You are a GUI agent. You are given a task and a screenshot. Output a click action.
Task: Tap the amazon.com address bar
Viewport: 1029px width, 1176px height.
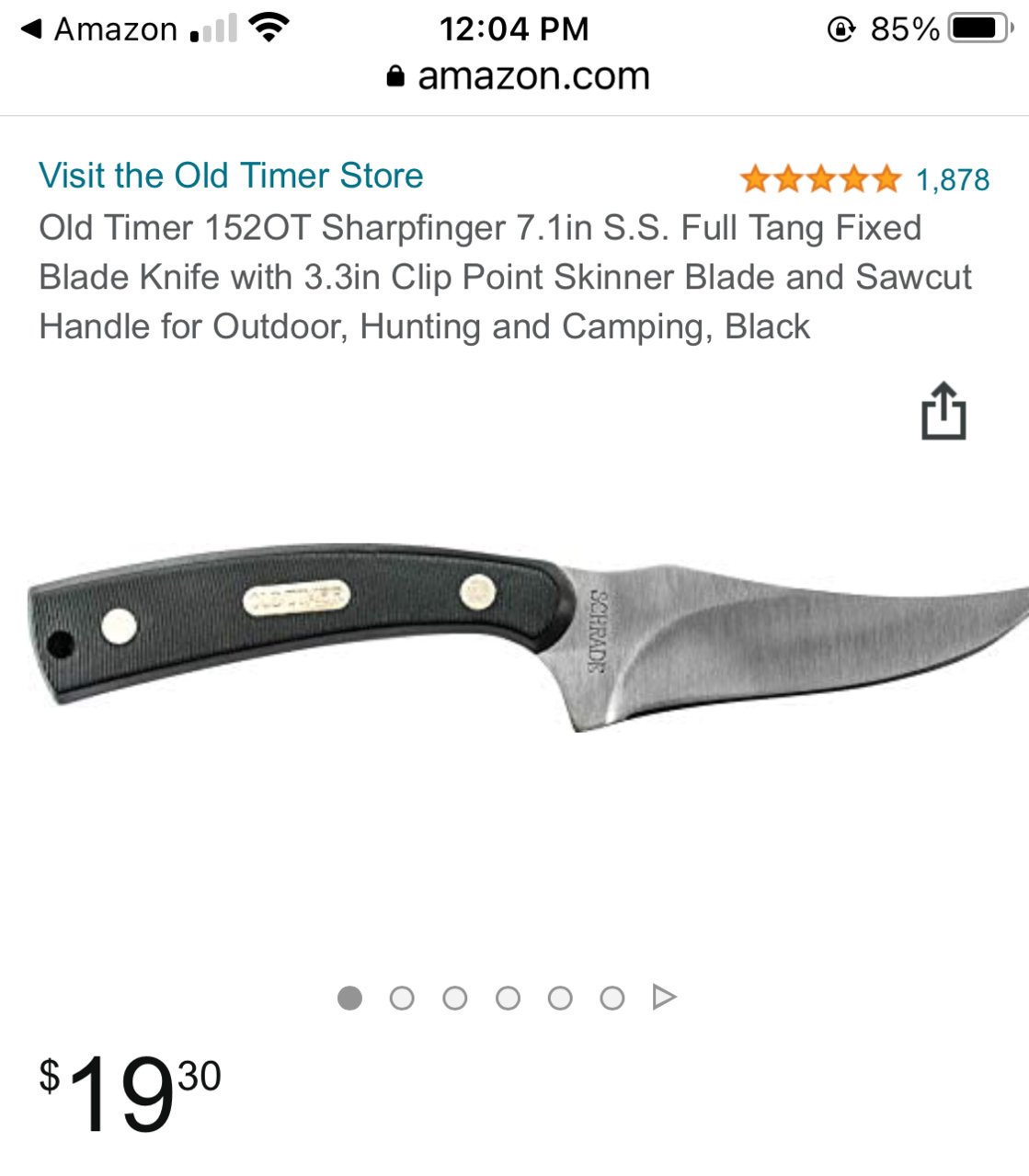point(518,76)
